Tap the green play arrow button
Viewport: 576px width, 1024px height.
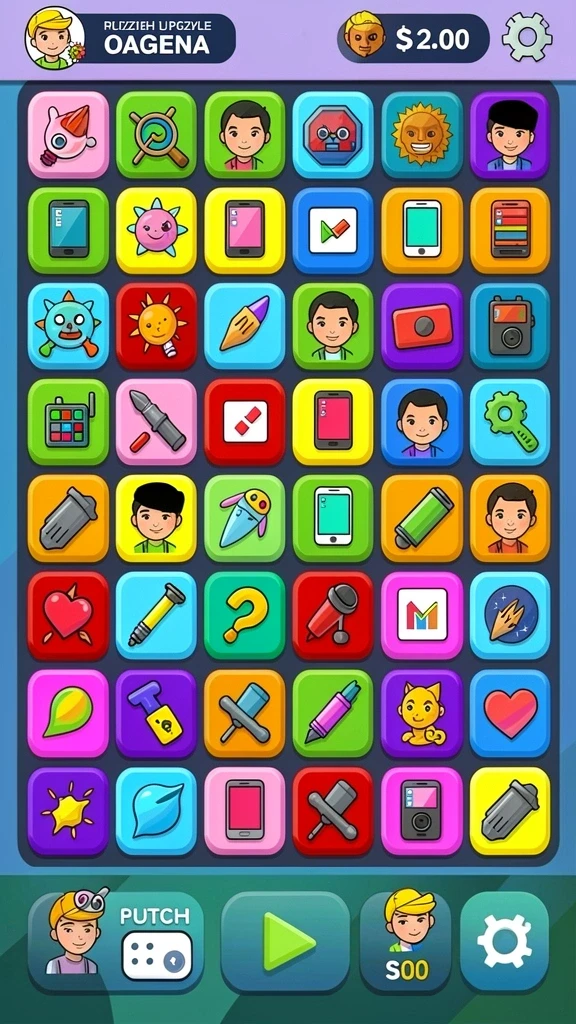point(285,942)
